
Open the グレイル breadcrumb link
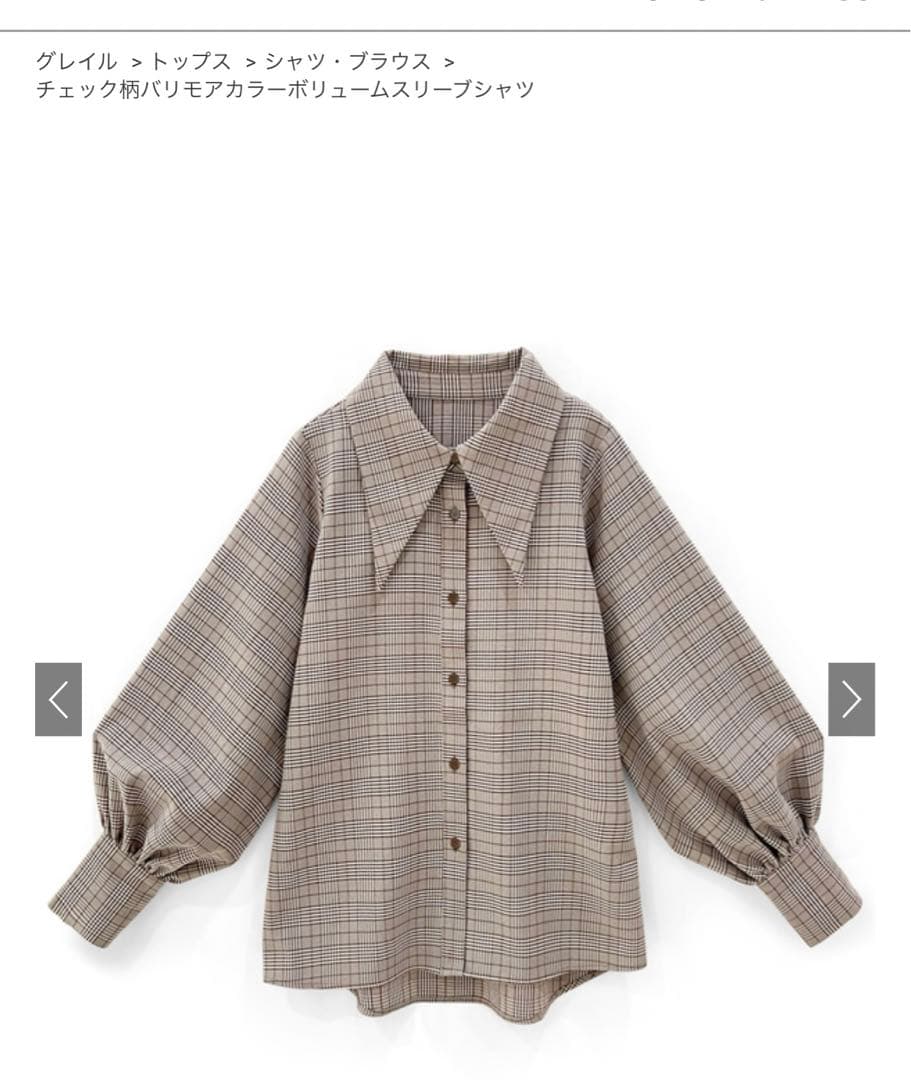76,61
